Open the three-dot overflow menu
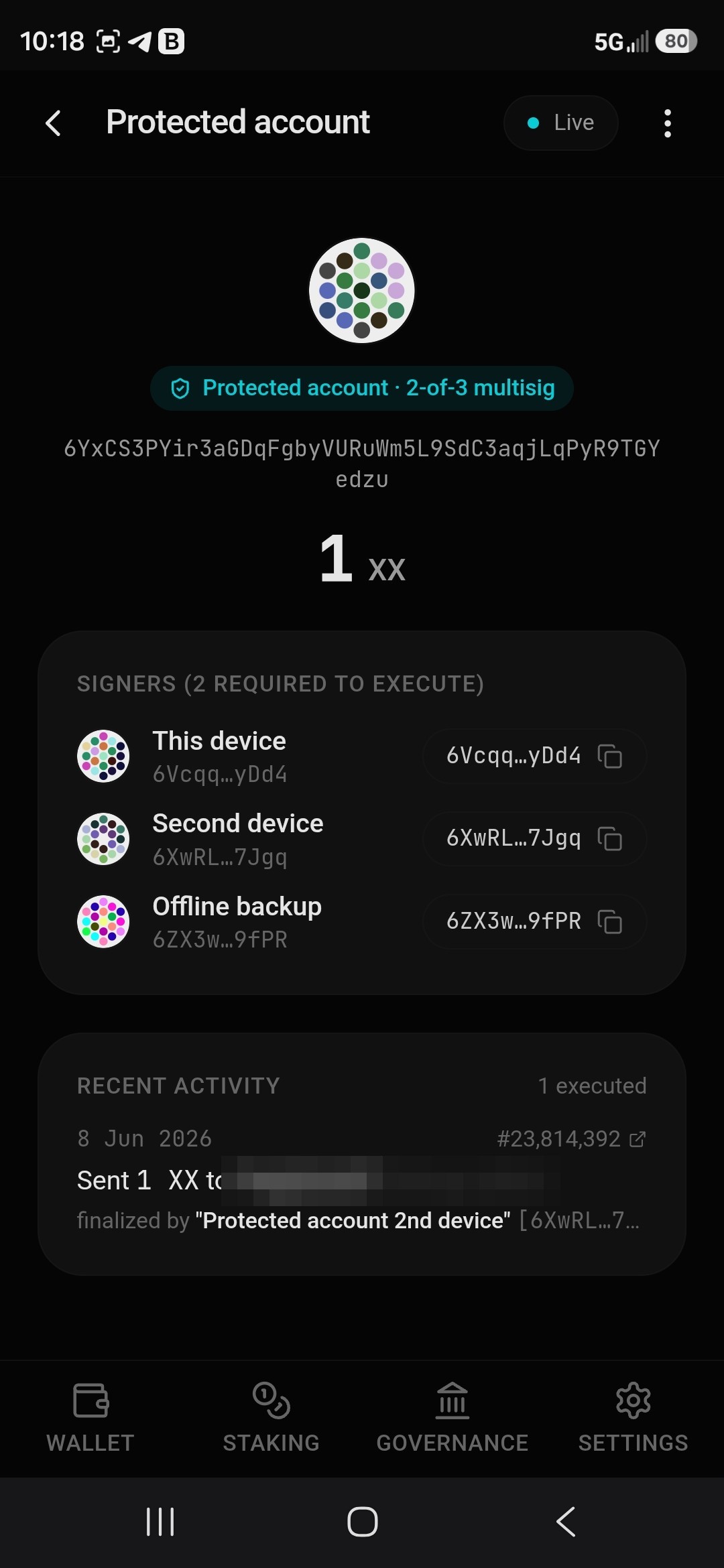The height and width of the screenshot is (1568, 724). pos(667,123)
